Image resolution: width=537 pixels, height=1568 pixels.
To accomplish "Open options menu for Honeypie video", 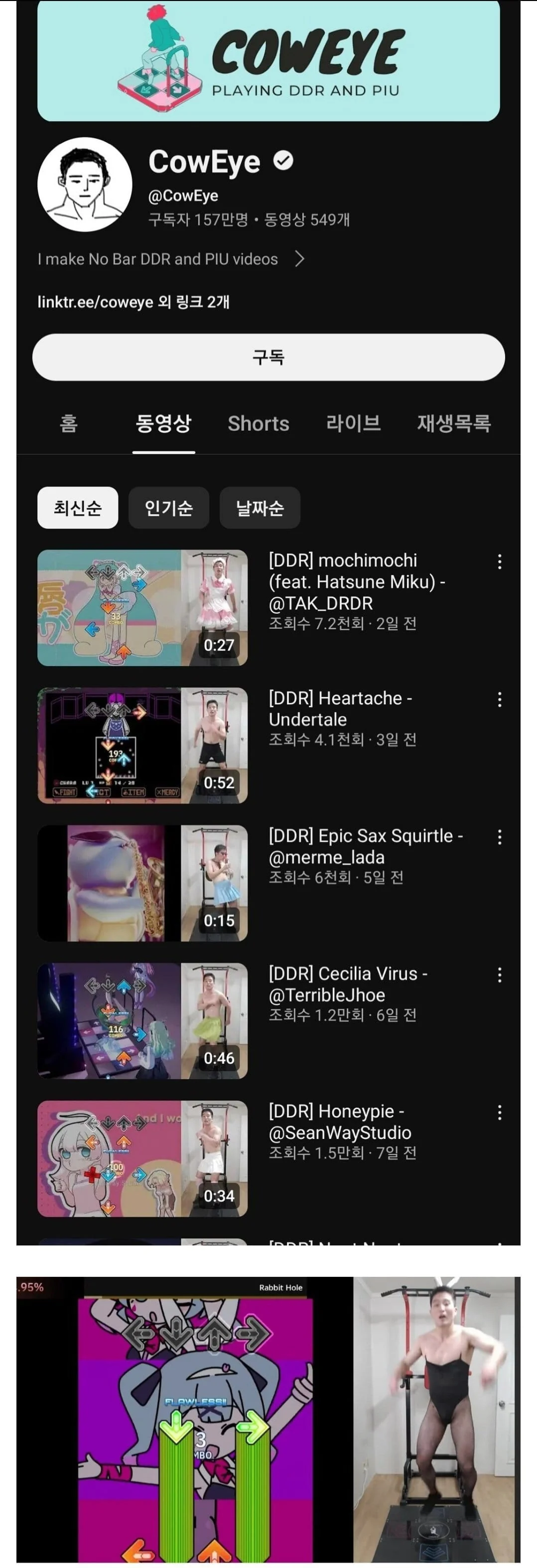I will [500, 1113].
